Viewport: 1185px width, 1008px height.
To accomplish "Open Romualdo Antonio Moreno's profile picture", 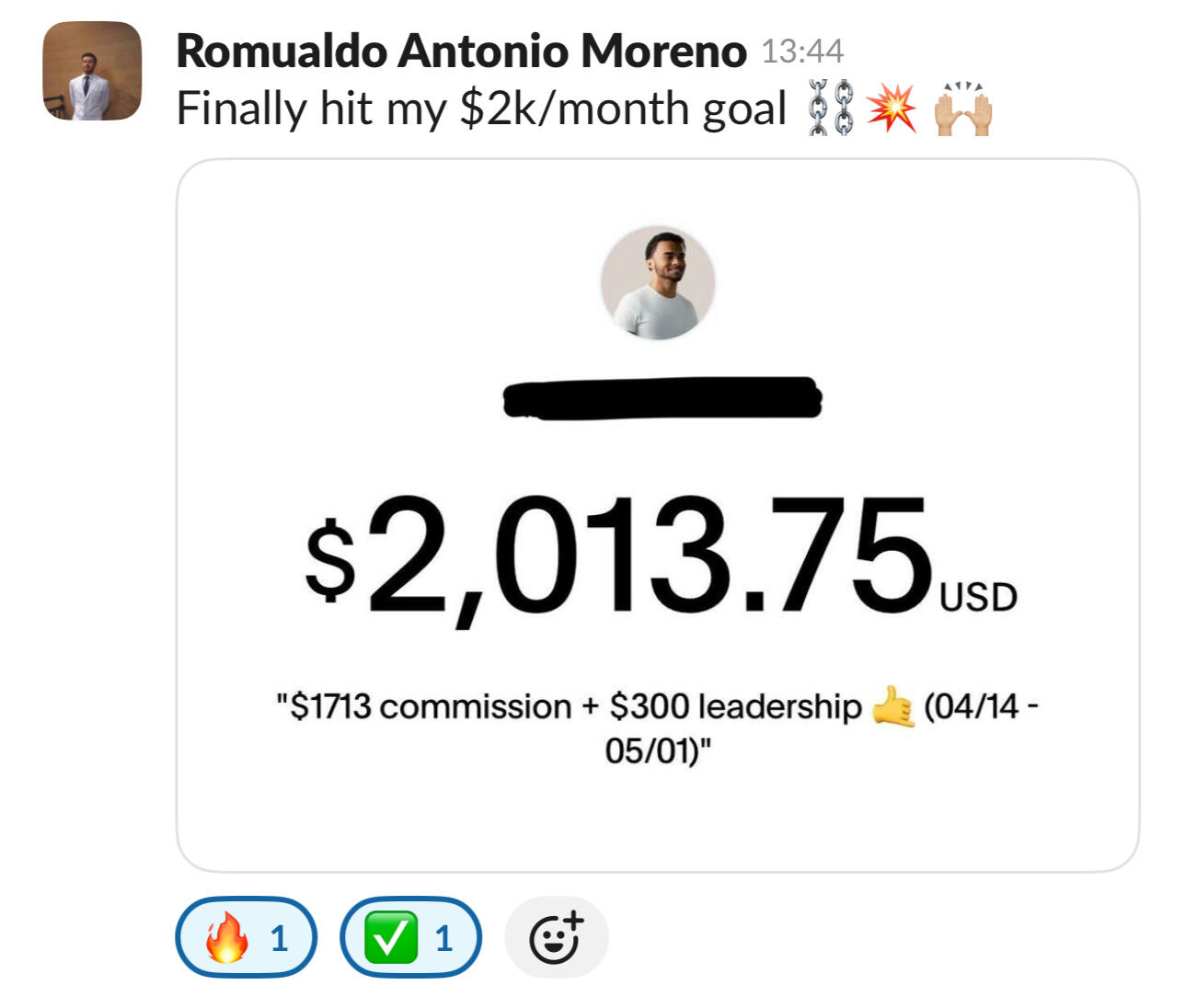I will [92, 71].
